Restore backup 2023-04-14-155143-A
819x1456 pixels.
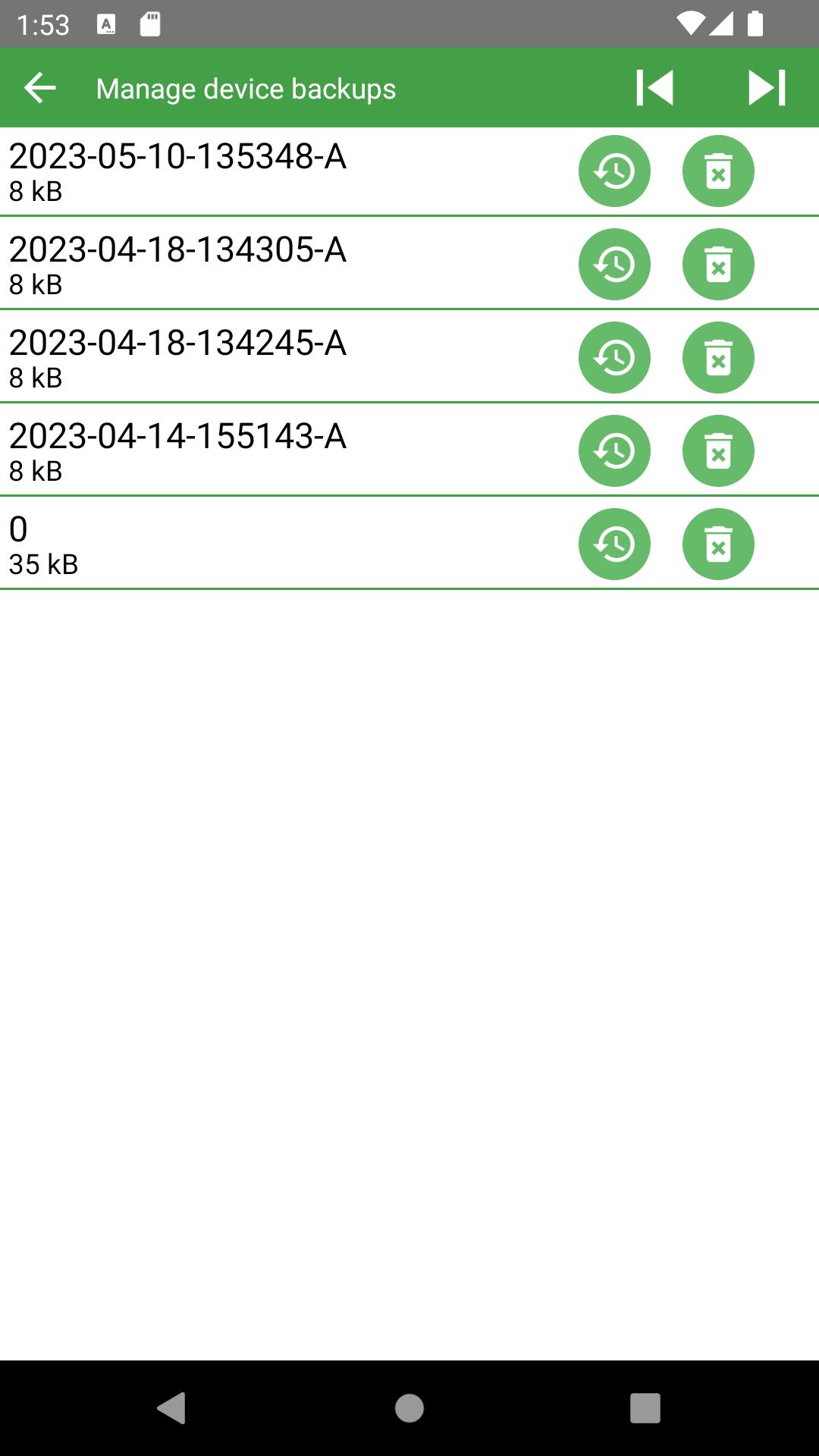(614, 451)
